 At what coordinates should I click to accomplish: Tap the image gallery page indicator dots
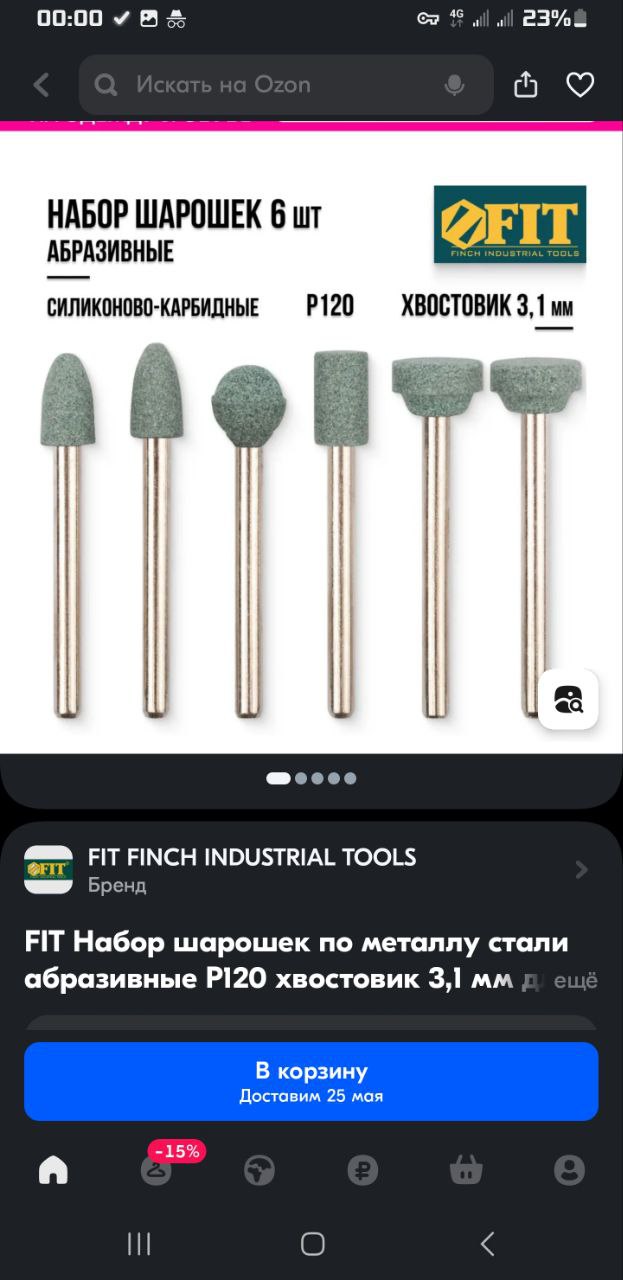tap(311, 778)
